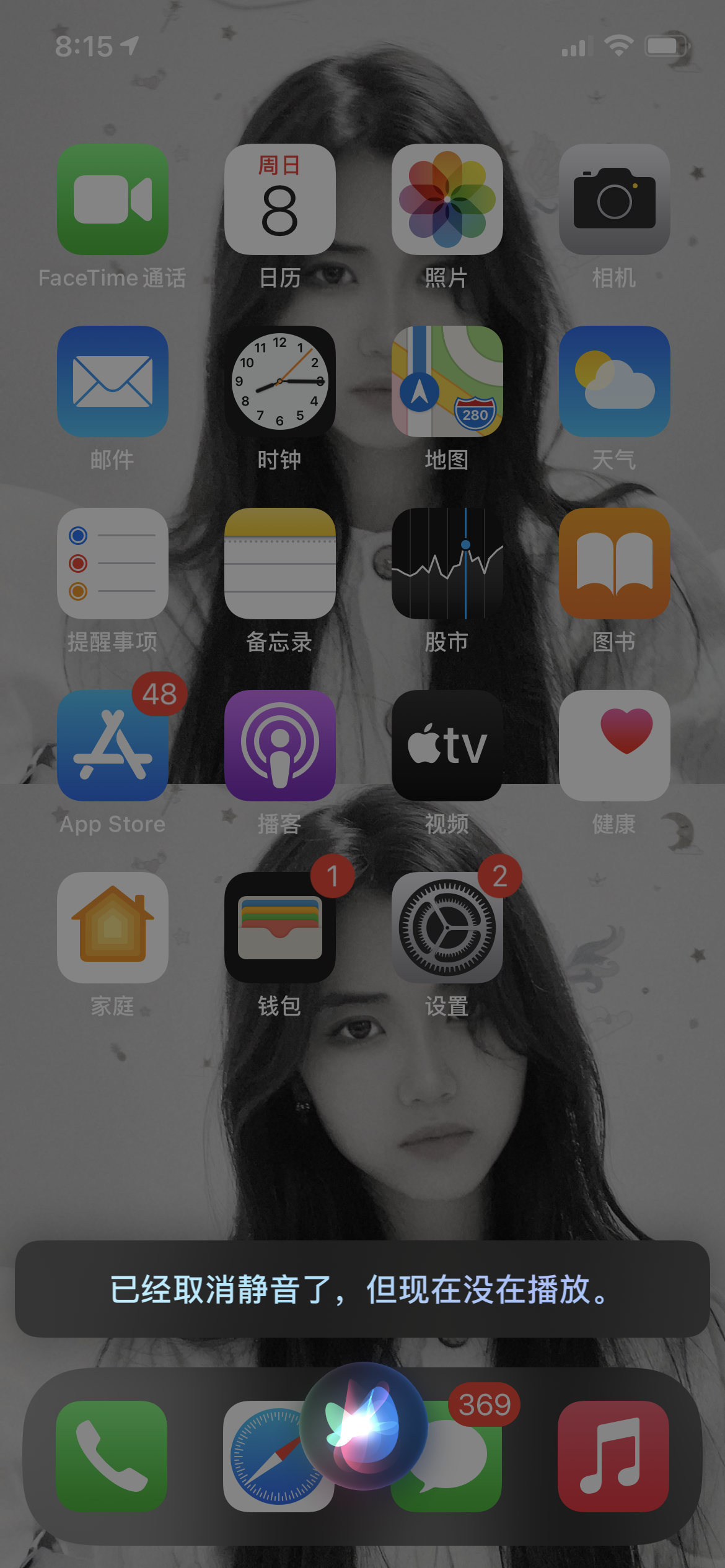This screenshot has width=725, height=1568.
Task: Launch the 播客 podcasts app
Action: pos(279,746)
